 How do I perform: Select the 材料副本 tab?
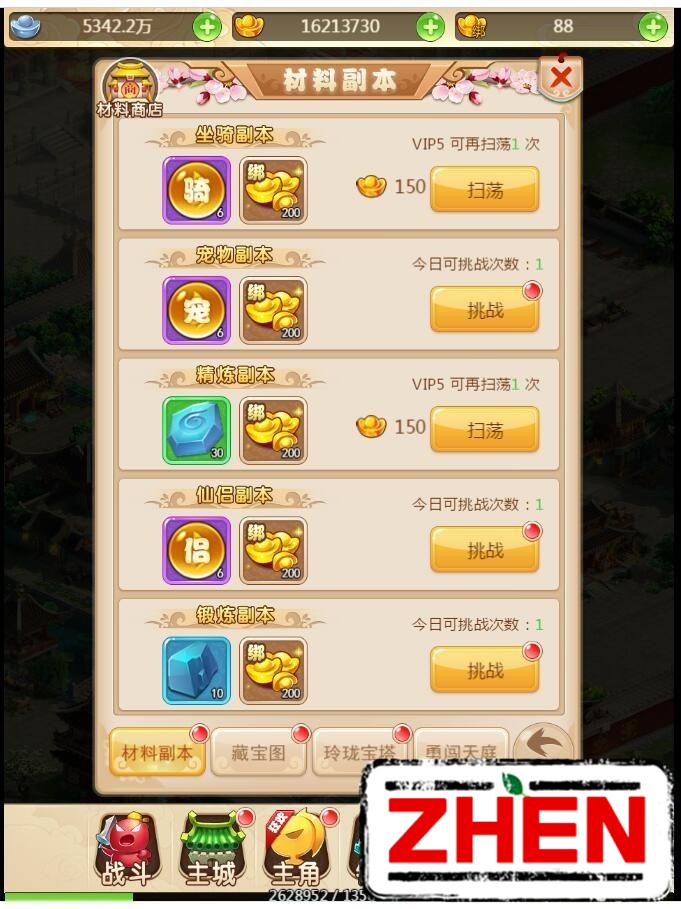(x=157, y=752)
